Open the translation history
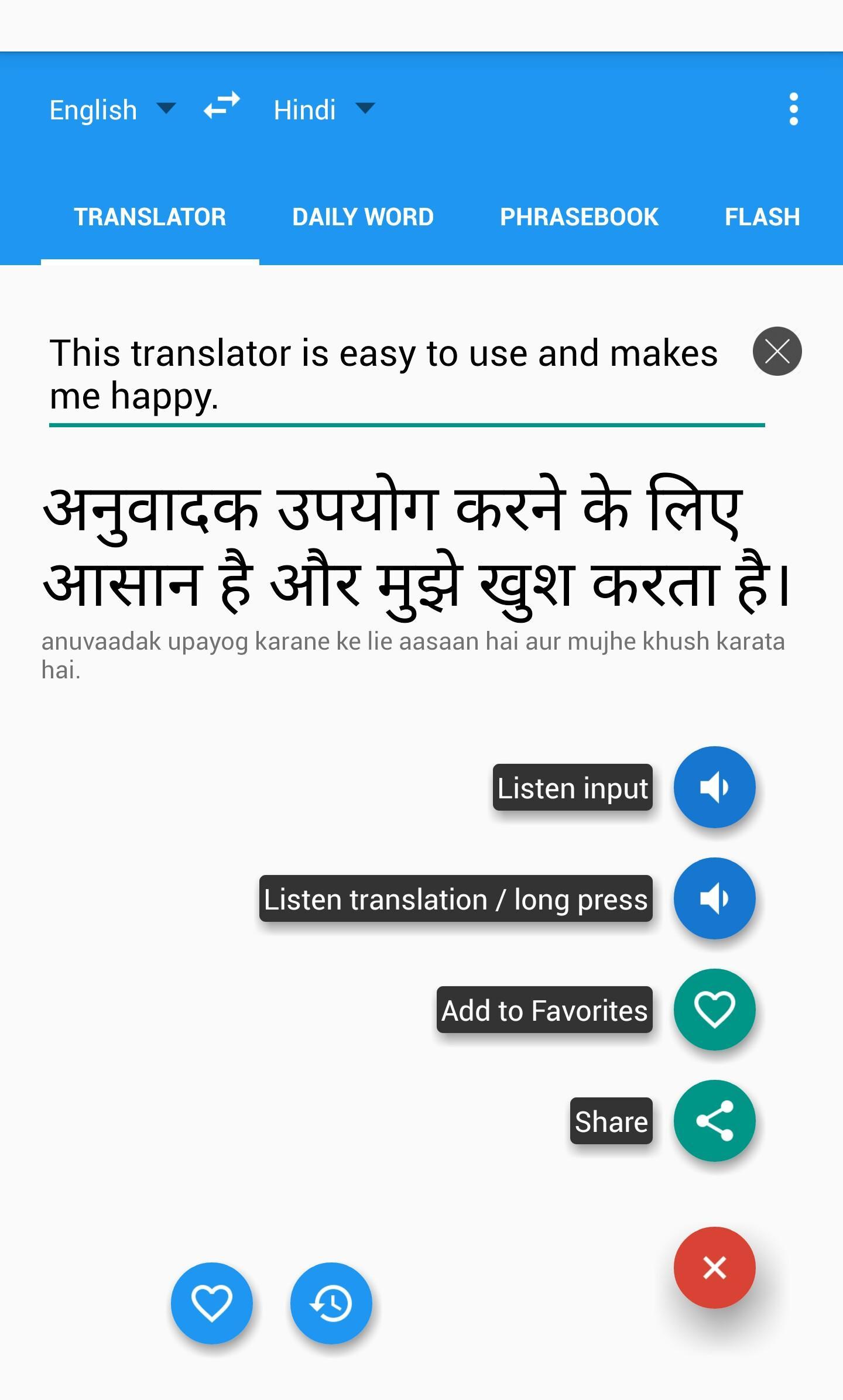Image resolution: width=843 pixels, height=1400 pixels. (x=331, y=1303)
